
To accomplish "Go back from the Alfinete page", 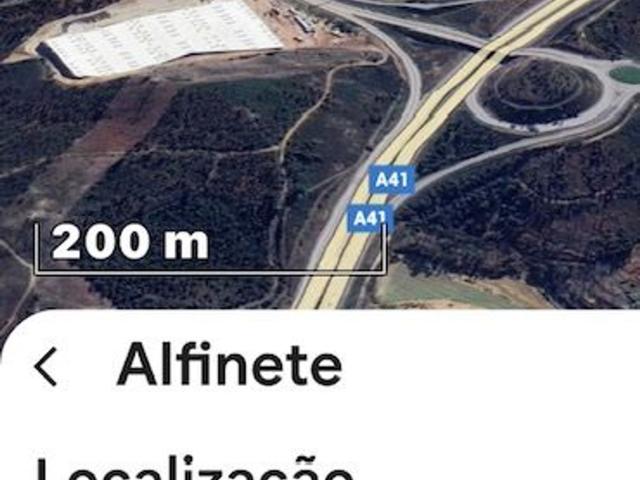I will point(46,367).
